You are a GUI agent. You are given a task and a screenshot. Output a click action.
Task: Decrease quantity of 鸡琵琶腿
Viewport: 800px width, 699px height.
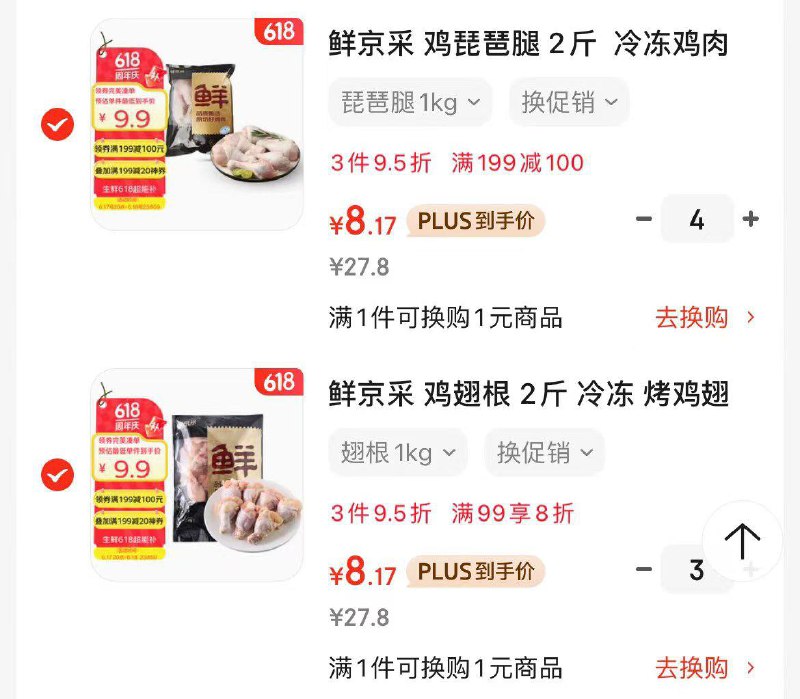pyautogui.click(x=644, y=219)
